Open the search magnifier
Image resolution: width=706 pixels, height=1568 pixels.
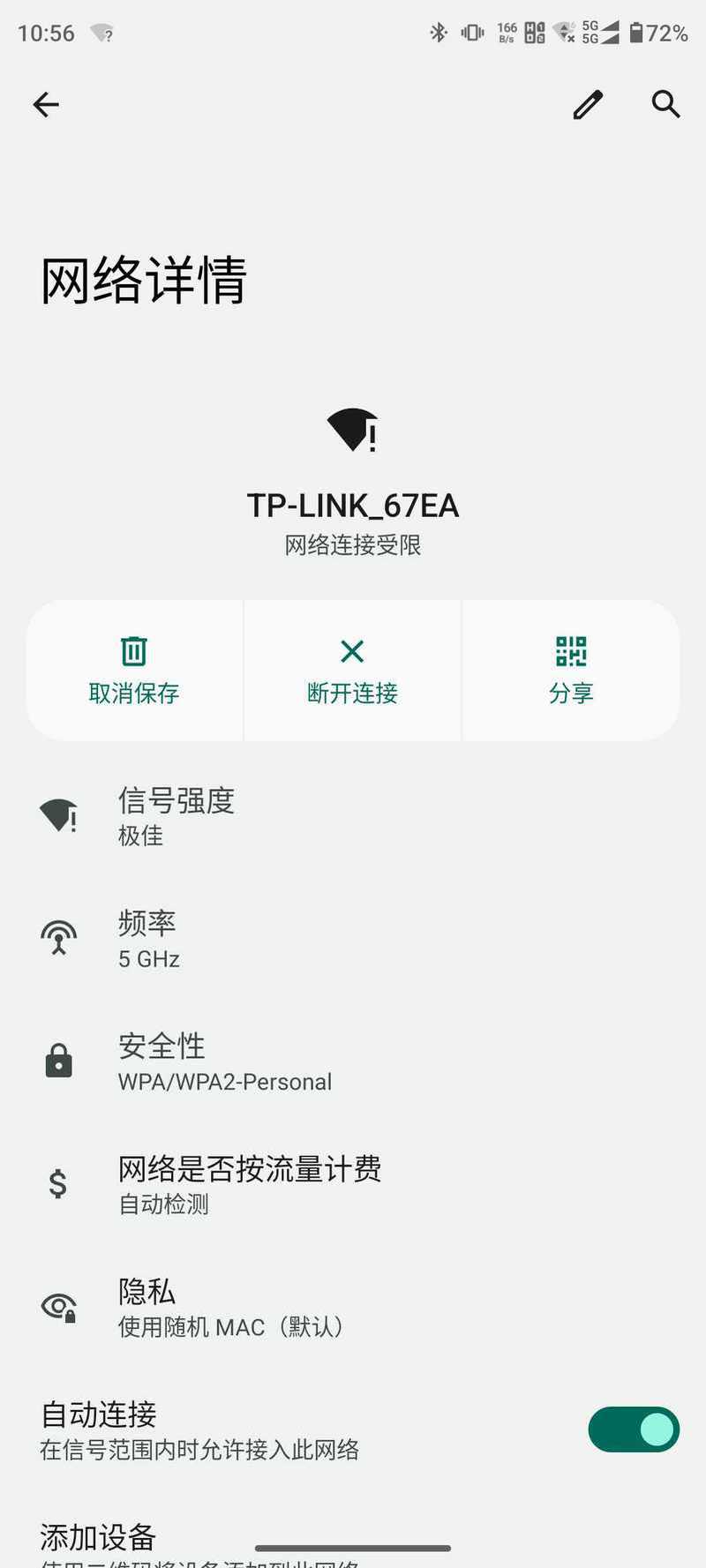tap(666, 104)
